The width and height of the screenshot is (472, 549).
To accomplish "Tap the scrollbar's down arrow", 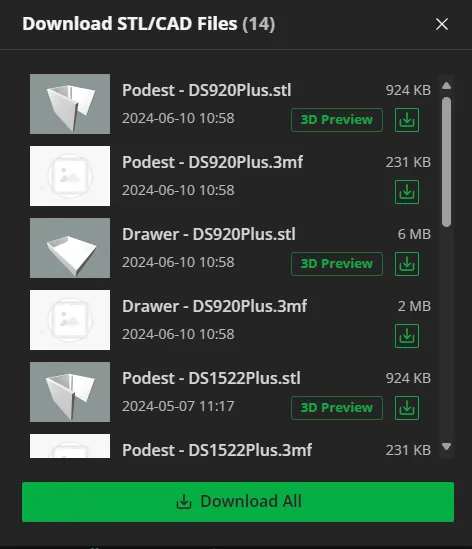I will [446, 446].
